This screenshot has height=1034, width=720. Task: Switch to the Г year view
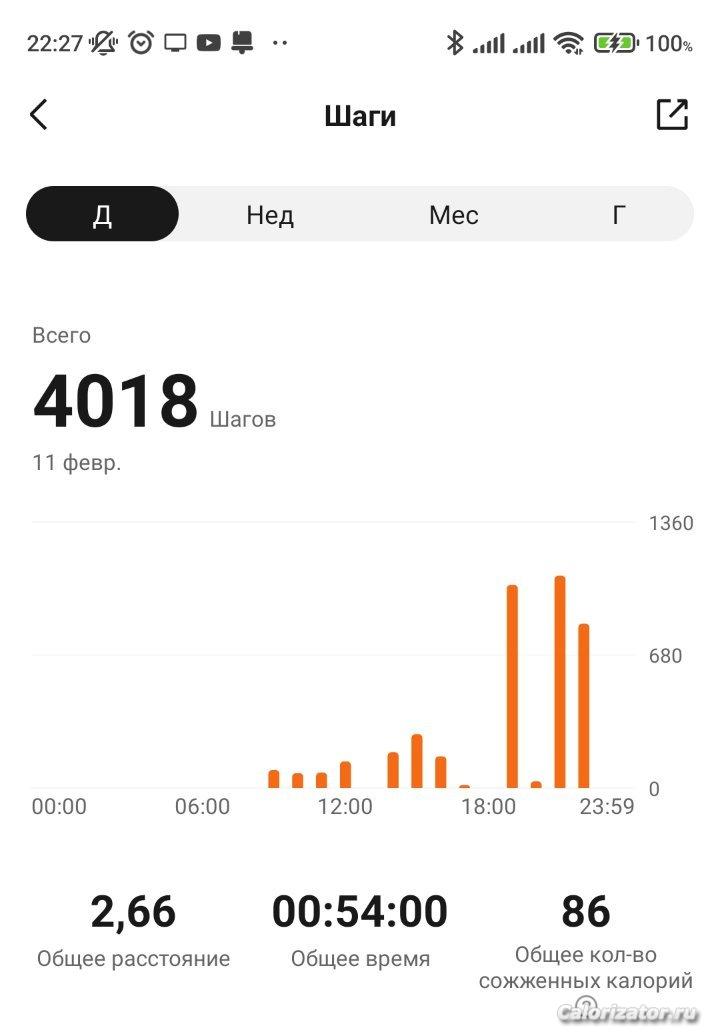(619, 215)
